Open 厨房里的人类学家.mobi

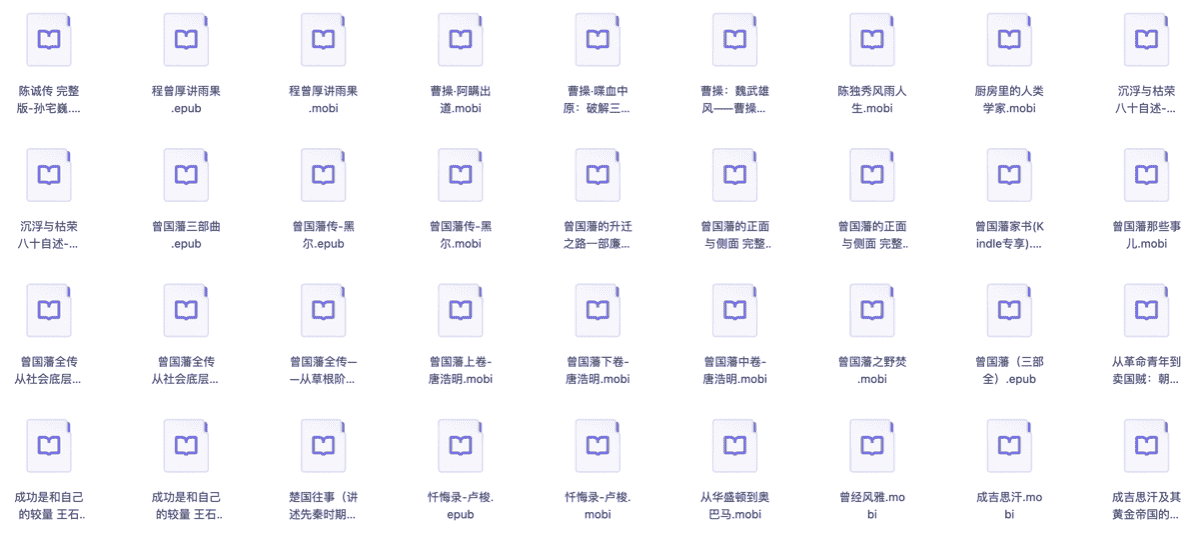click(x=1008, y=41)
